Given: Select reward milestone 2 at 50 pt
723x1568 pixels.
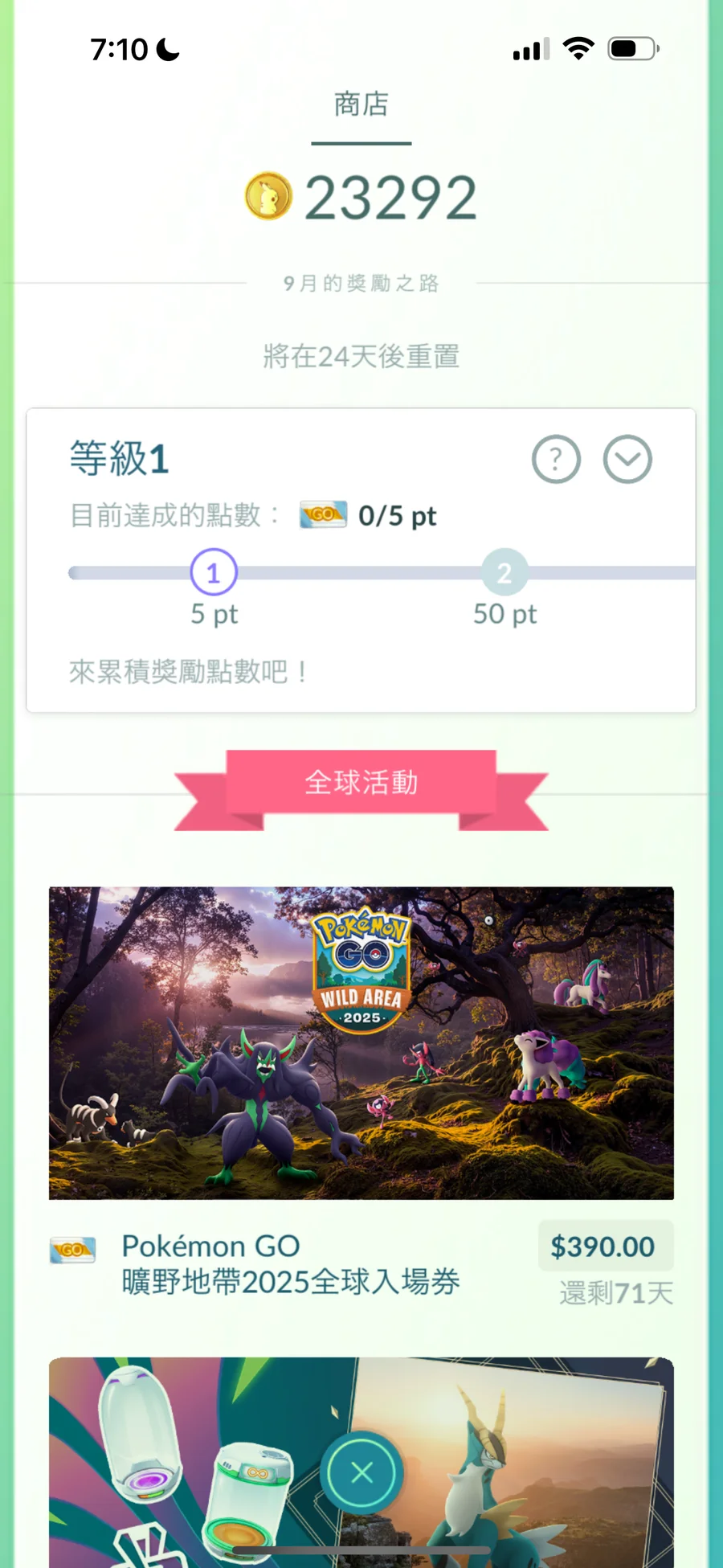Looking at the screenshot, I should pyautogui.click(x=504, y=572).
